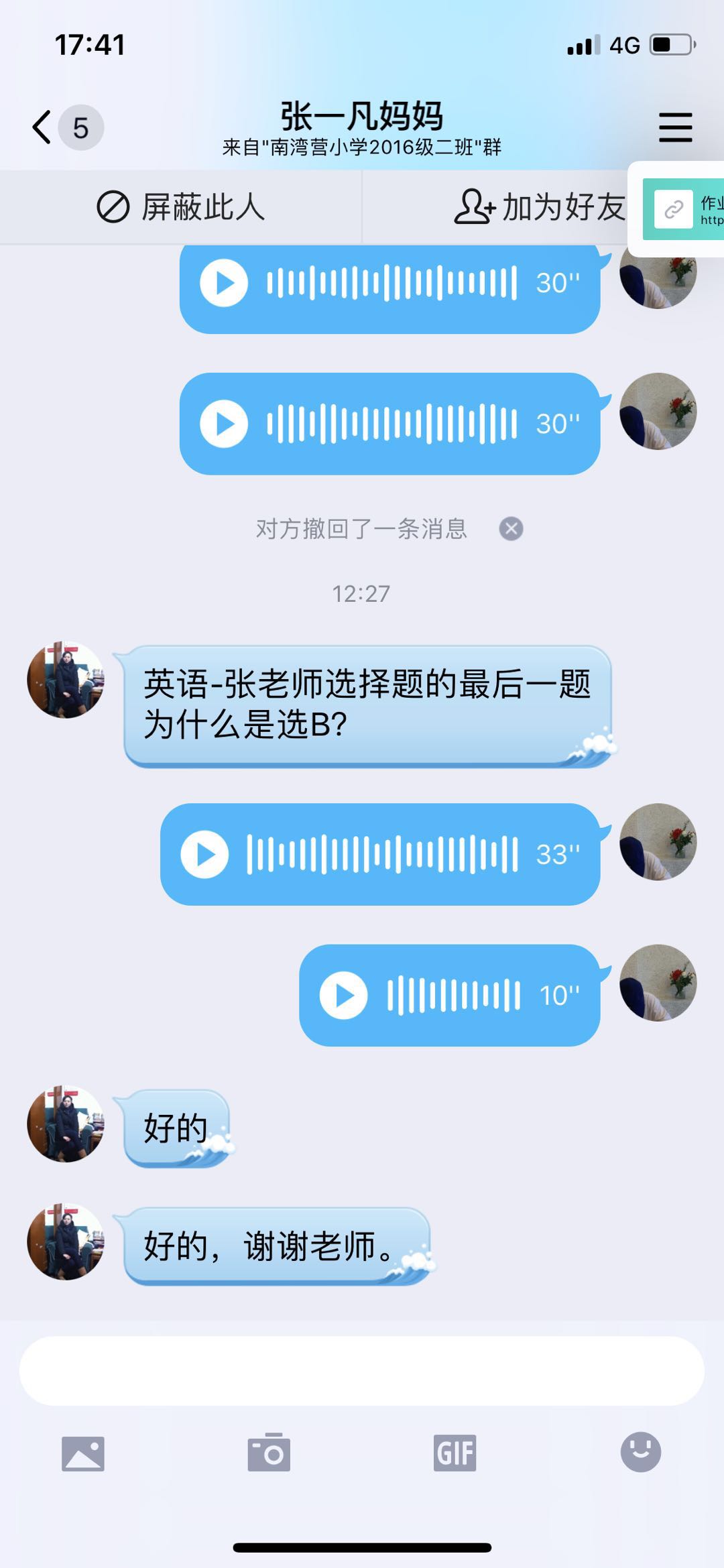Tap 屏蔽此人 to block this person
This screenshot has width=724, height=1568.
(181, 207)
